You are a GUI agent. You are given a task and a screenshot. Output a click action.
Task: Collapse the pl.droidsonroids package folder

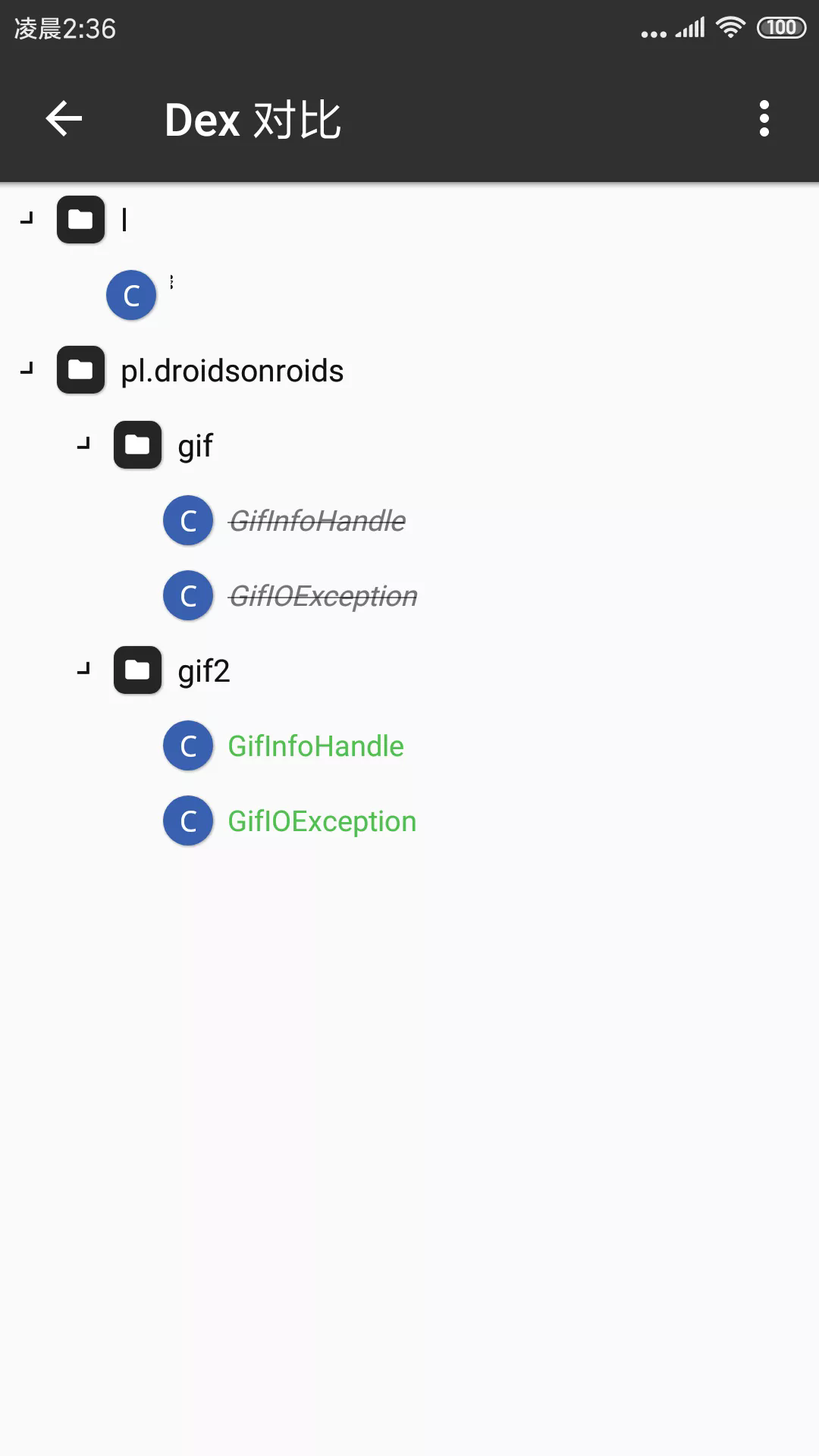tap(27, 370)
